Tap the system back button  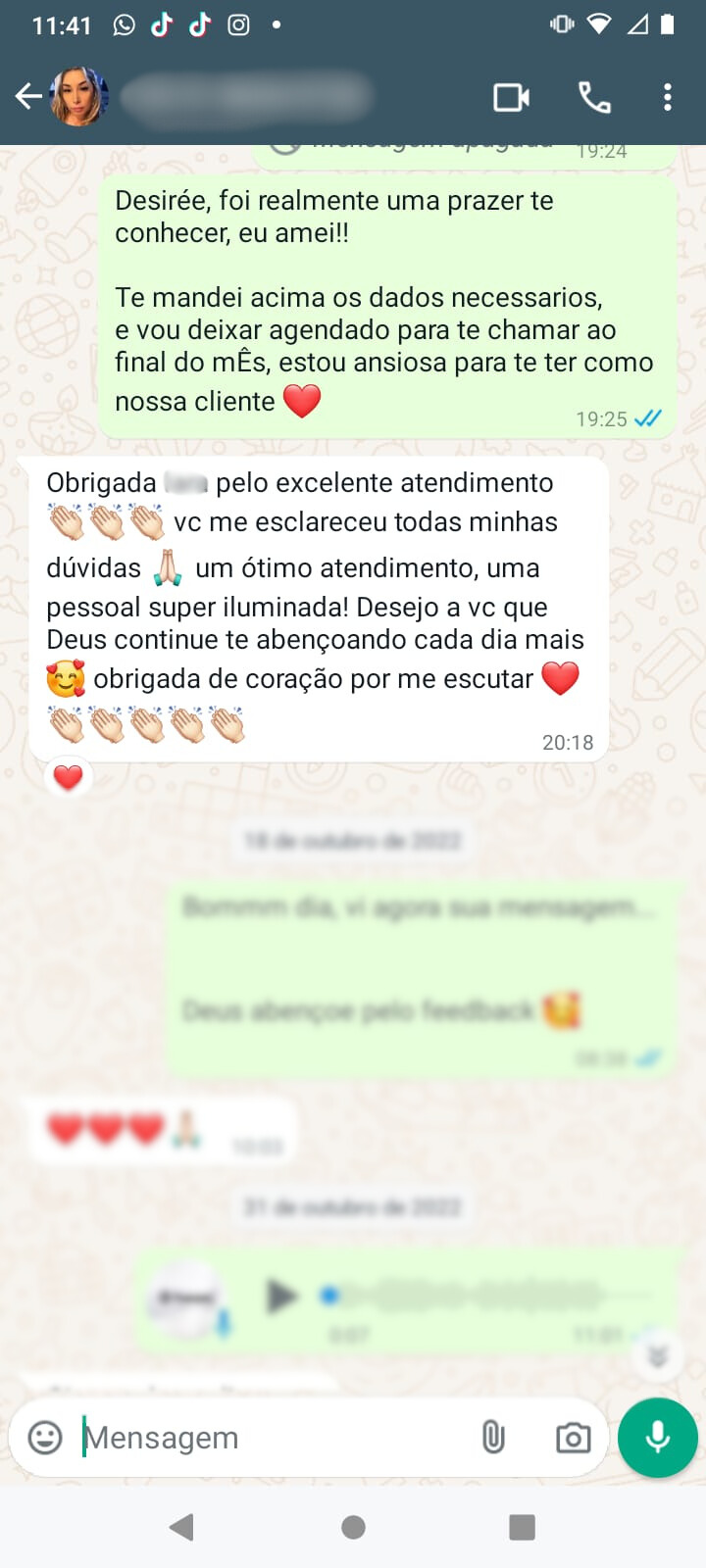coord(181,1527)
